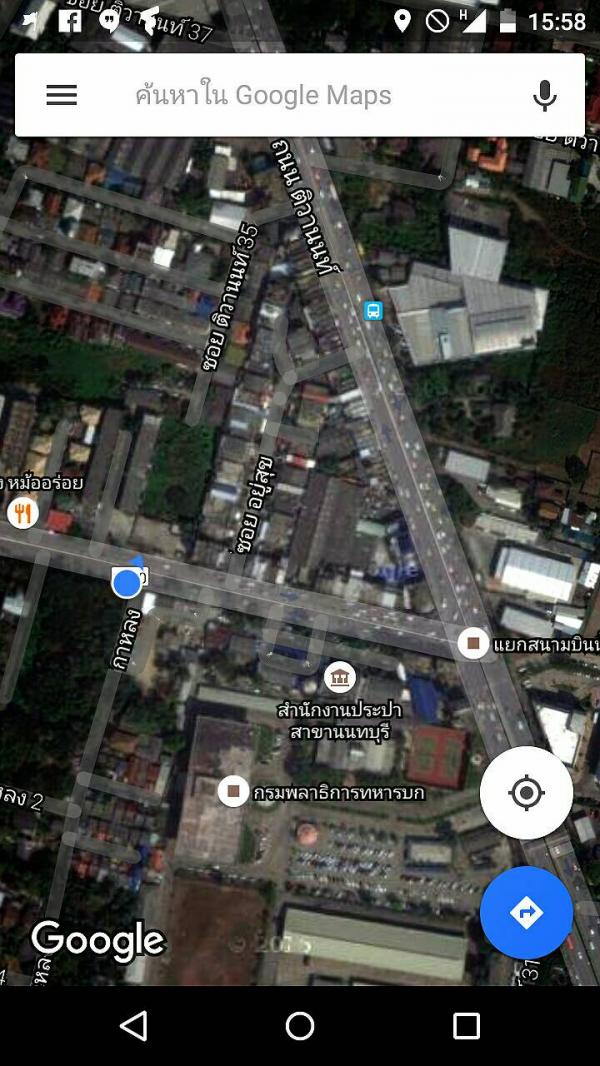Go back with the system back button
Screen dimensions: 600x1066
coord(133,1026)
